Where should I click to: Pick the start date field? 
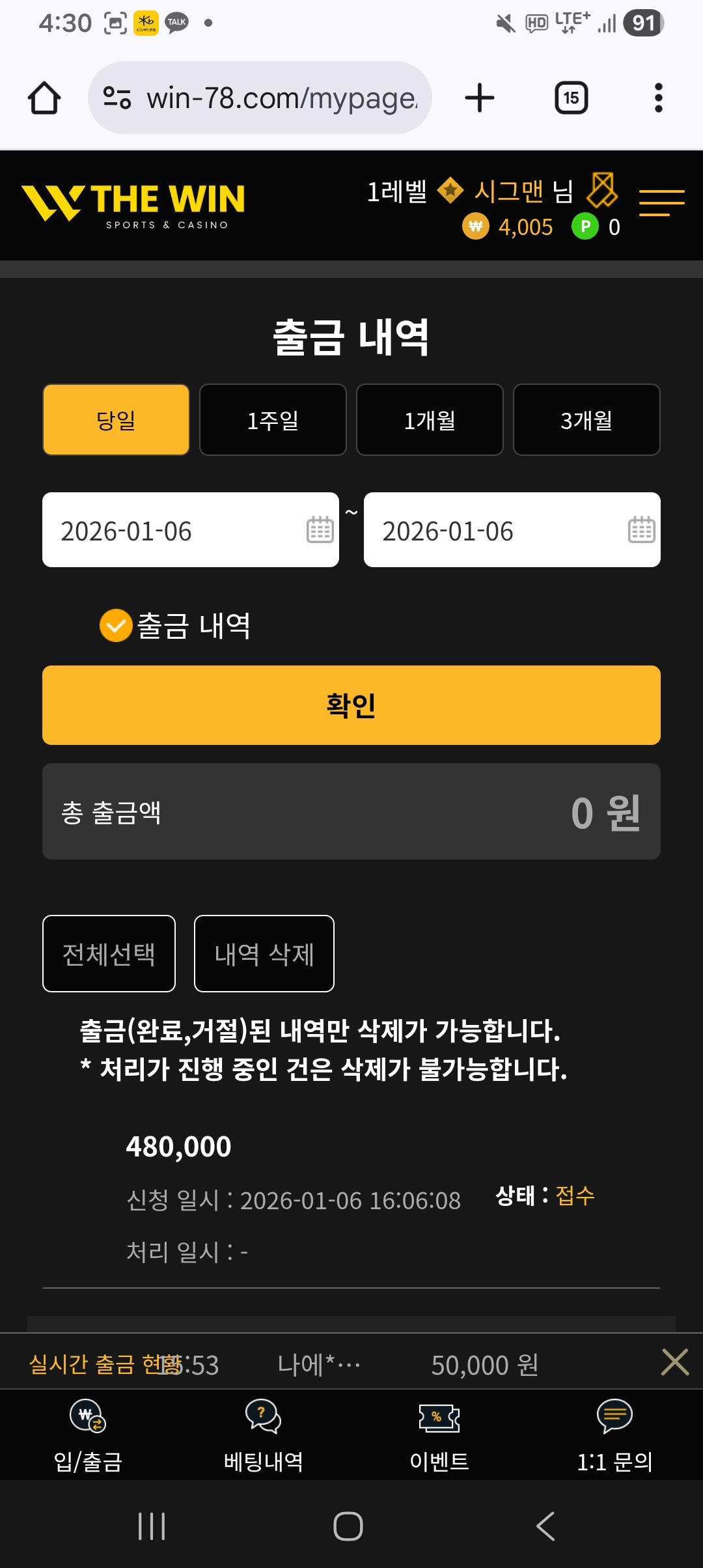click(x=190, y=530)
